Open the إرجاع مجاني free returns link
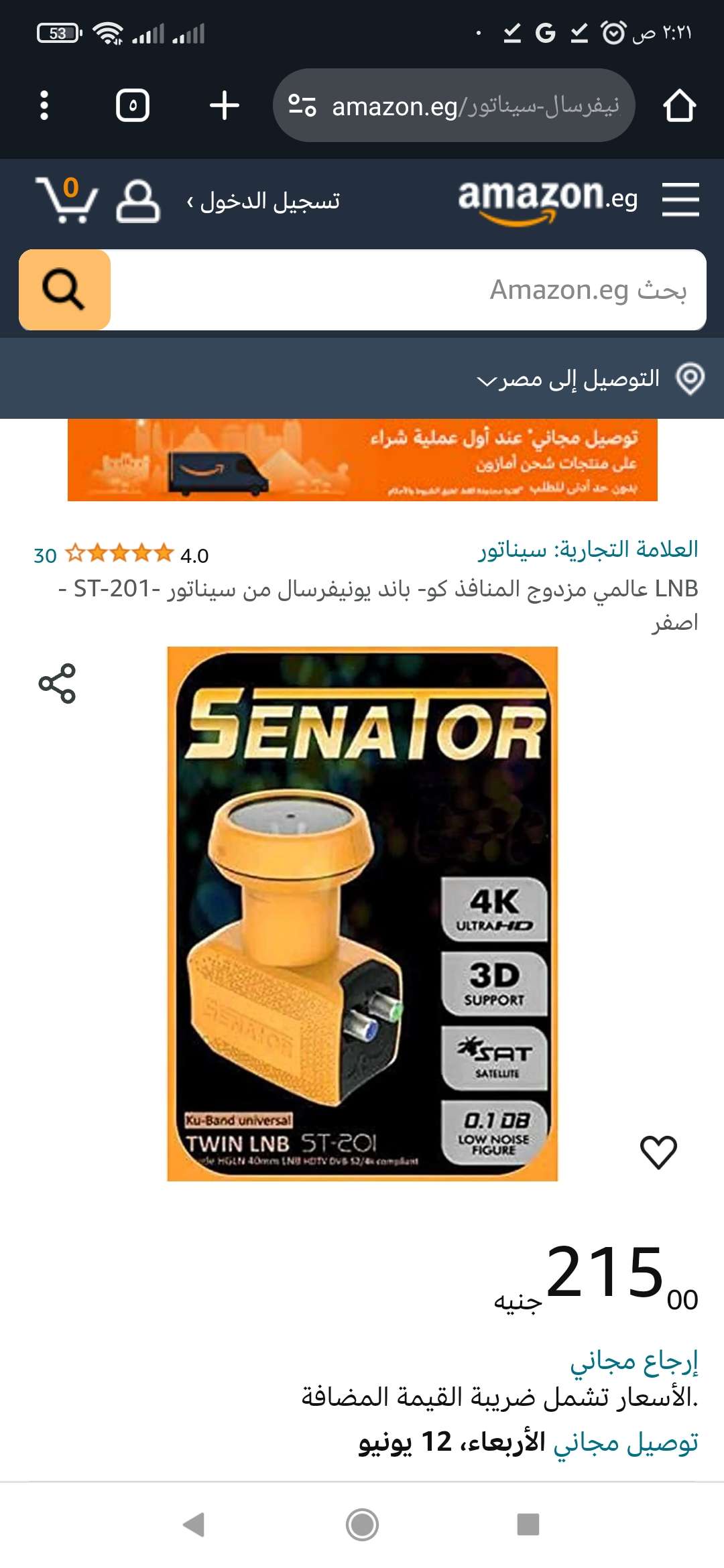724x1568 pixels. pos(633,1362)
